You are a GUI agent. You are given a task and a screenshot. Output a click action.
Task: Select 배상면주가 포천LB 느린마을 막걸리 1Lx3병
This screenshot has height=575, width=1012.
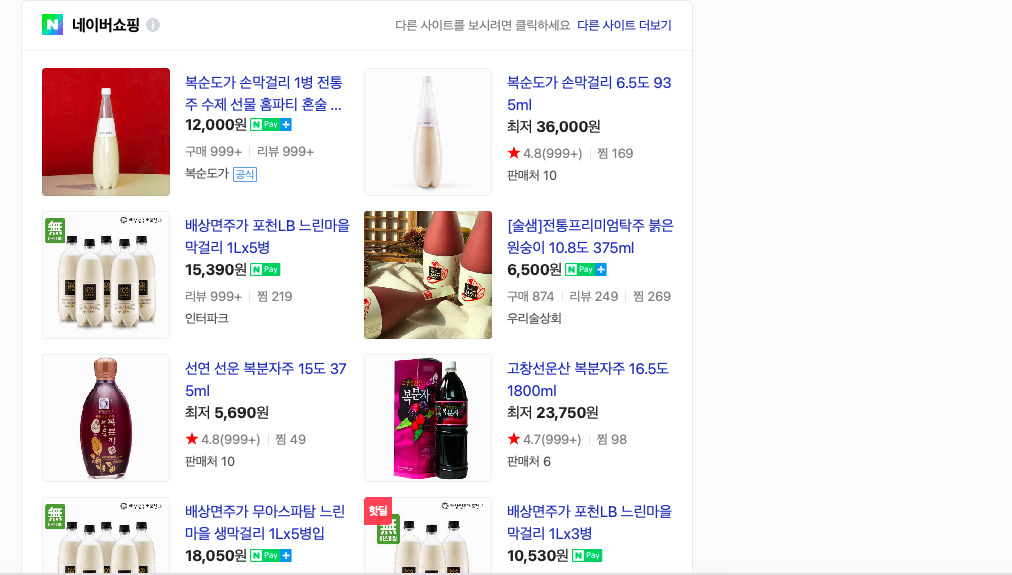(589, 522)
